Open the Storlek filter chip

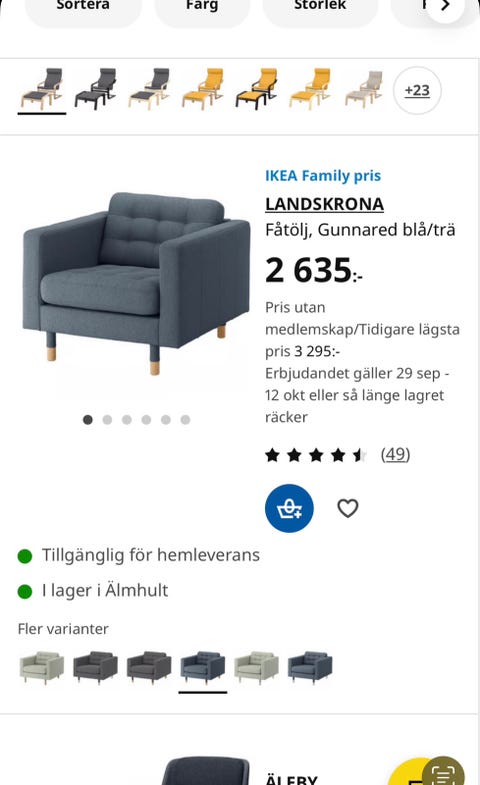[320, 9]
